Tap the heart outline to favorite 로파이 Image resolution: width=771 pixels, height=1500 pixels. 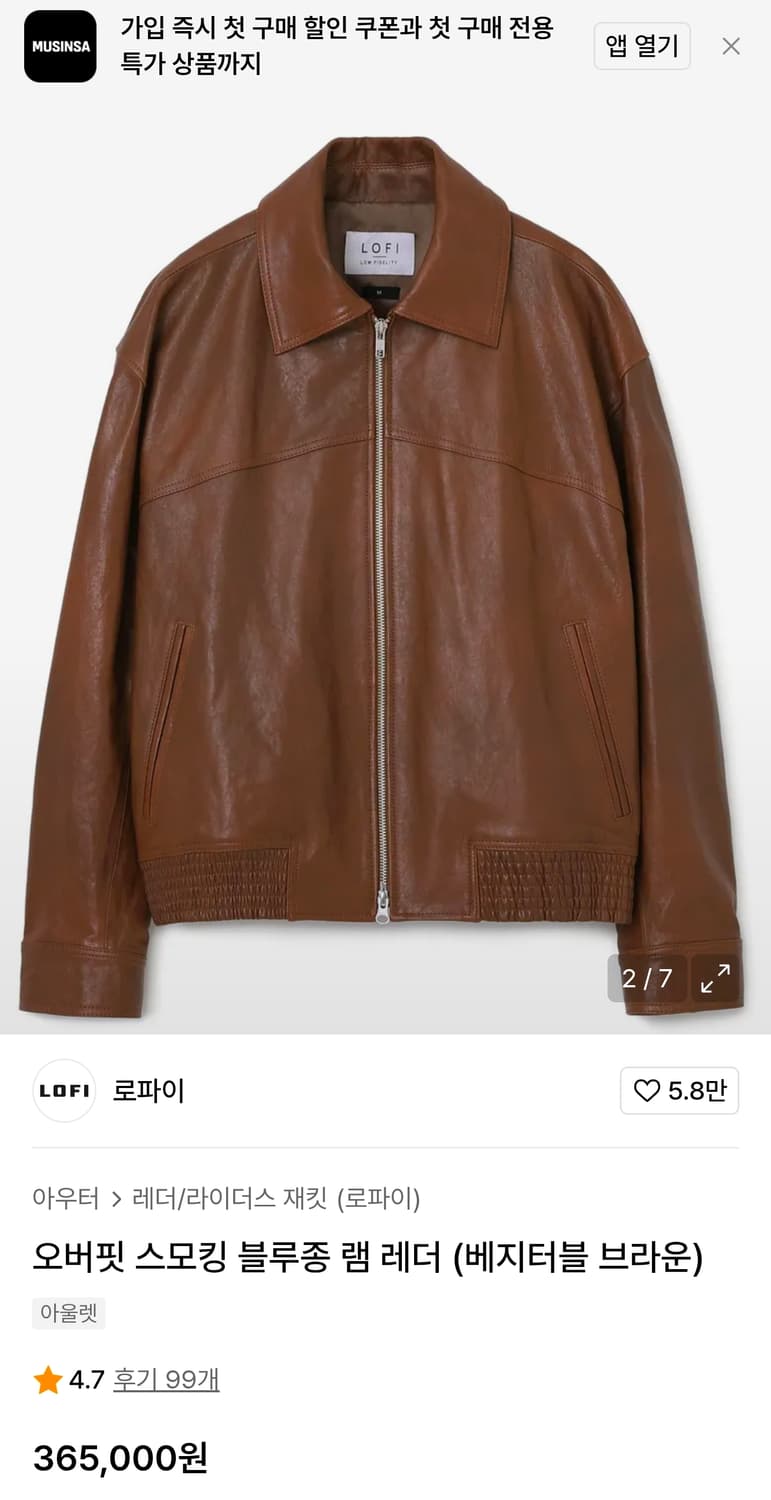click(649, 1090)
